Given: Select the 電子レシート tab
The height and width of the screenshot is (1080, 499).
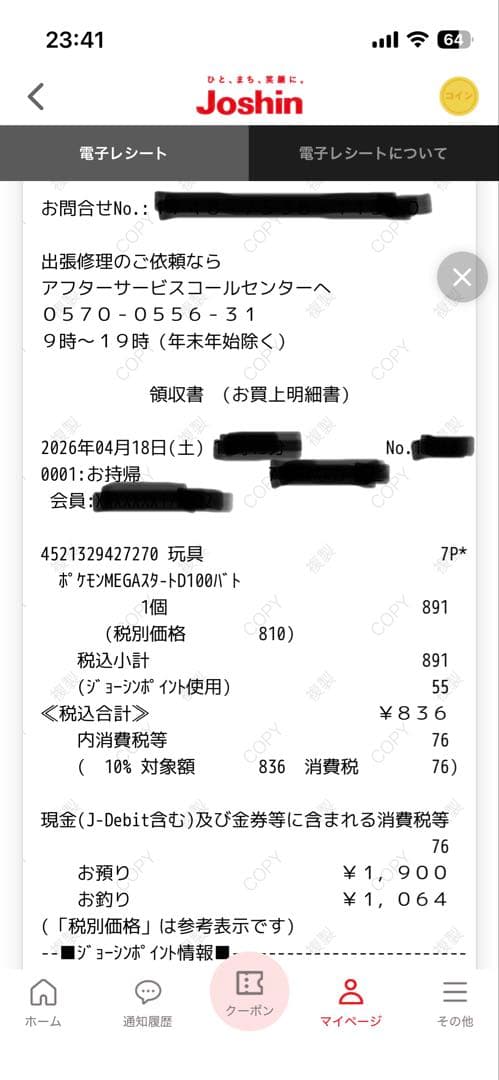Looking at the screenshot, I should tap(124, 153).
